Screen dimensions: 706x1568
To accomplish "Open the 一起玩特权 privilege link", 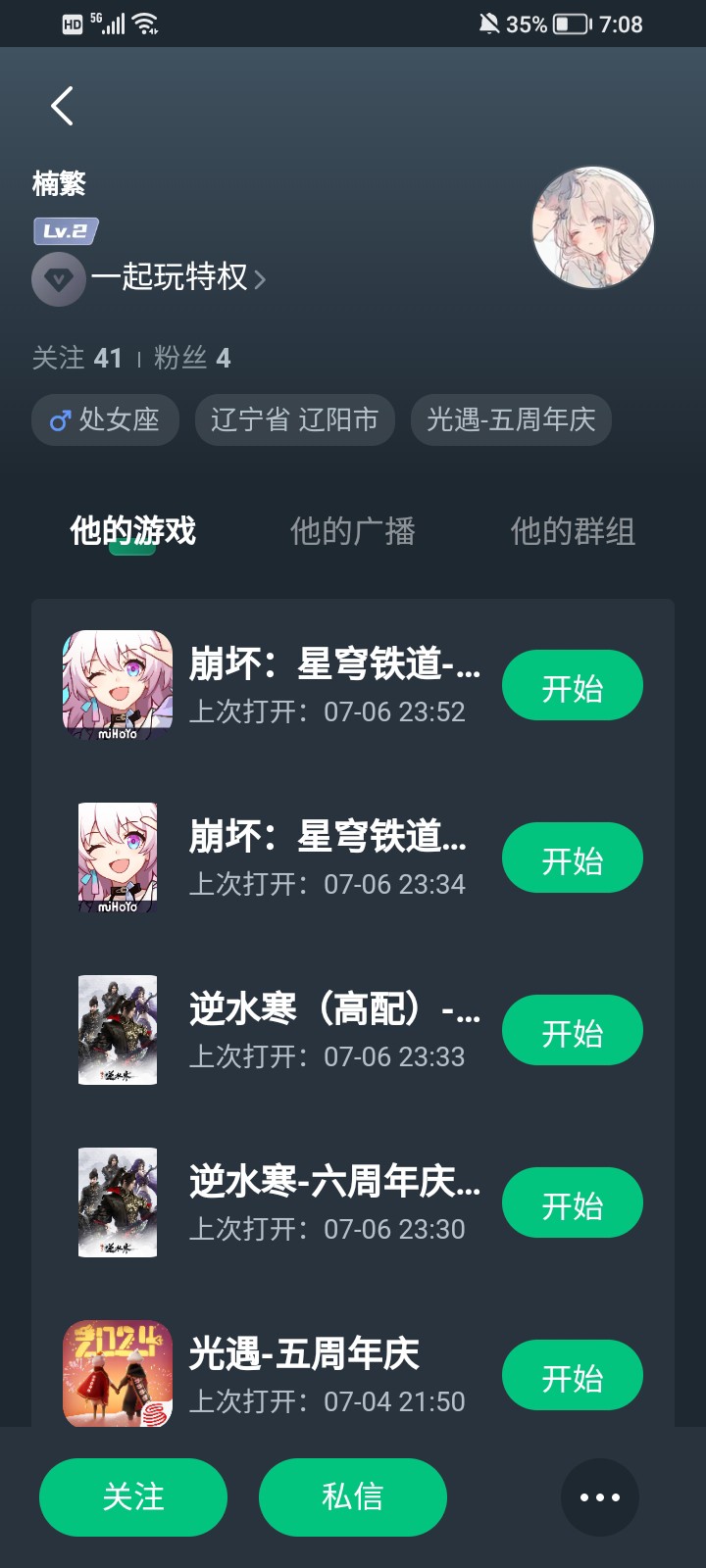I will [x=176, y=278].
